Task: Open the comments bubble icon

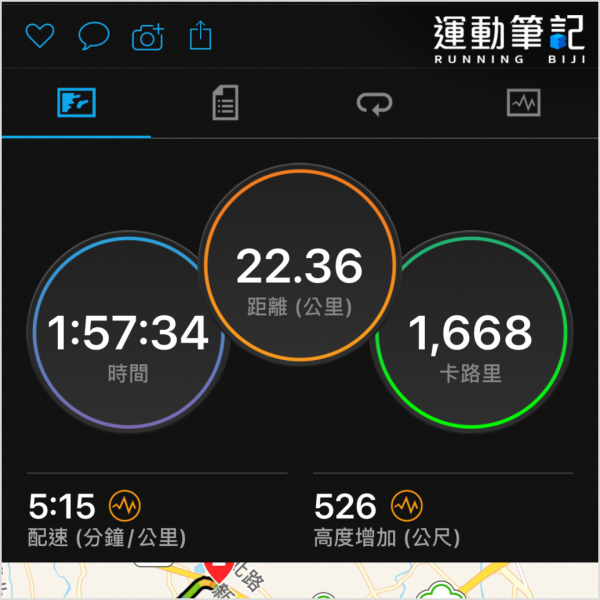Action: (x=93, y=38)
